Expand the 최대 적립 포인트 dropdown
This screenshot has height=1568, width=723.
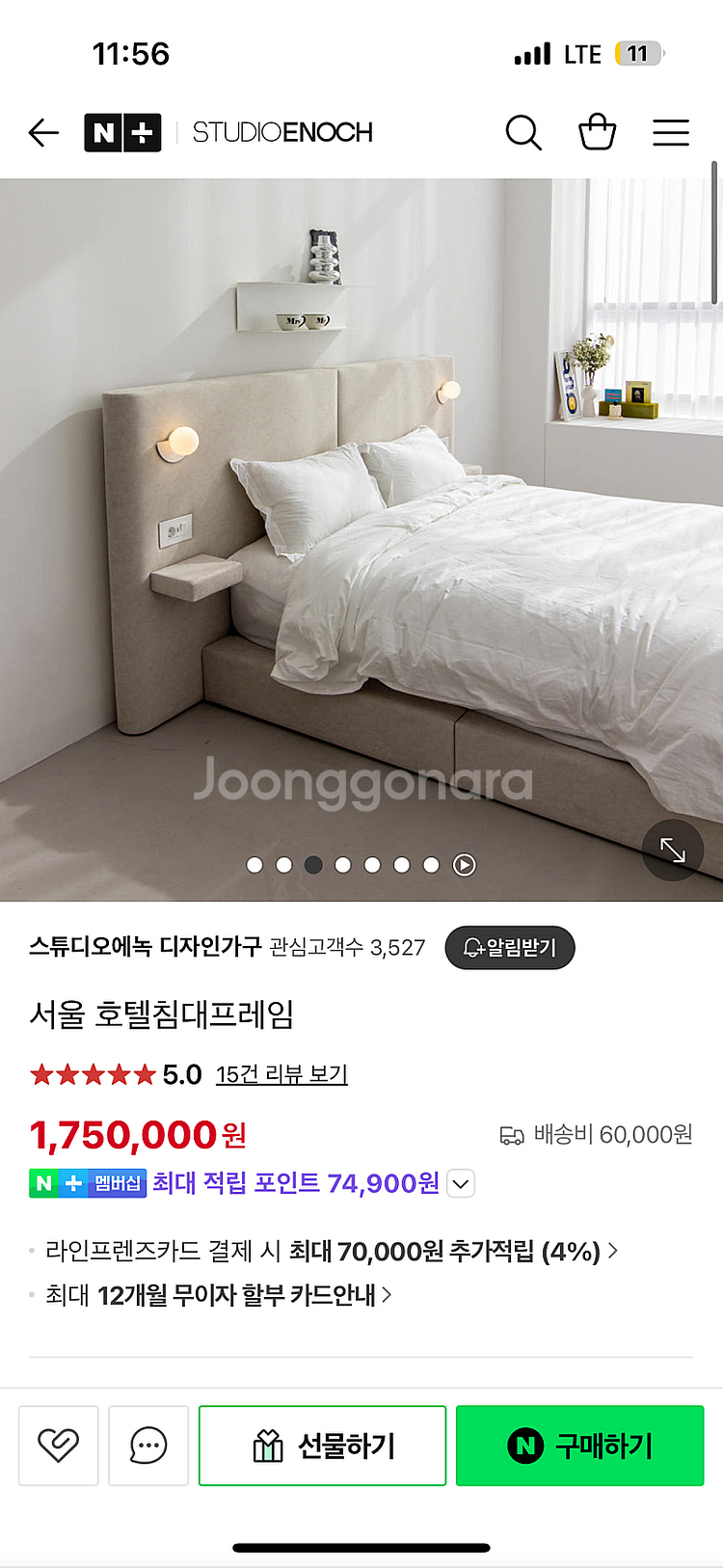pyautogui.click(x=461, y=1183)
